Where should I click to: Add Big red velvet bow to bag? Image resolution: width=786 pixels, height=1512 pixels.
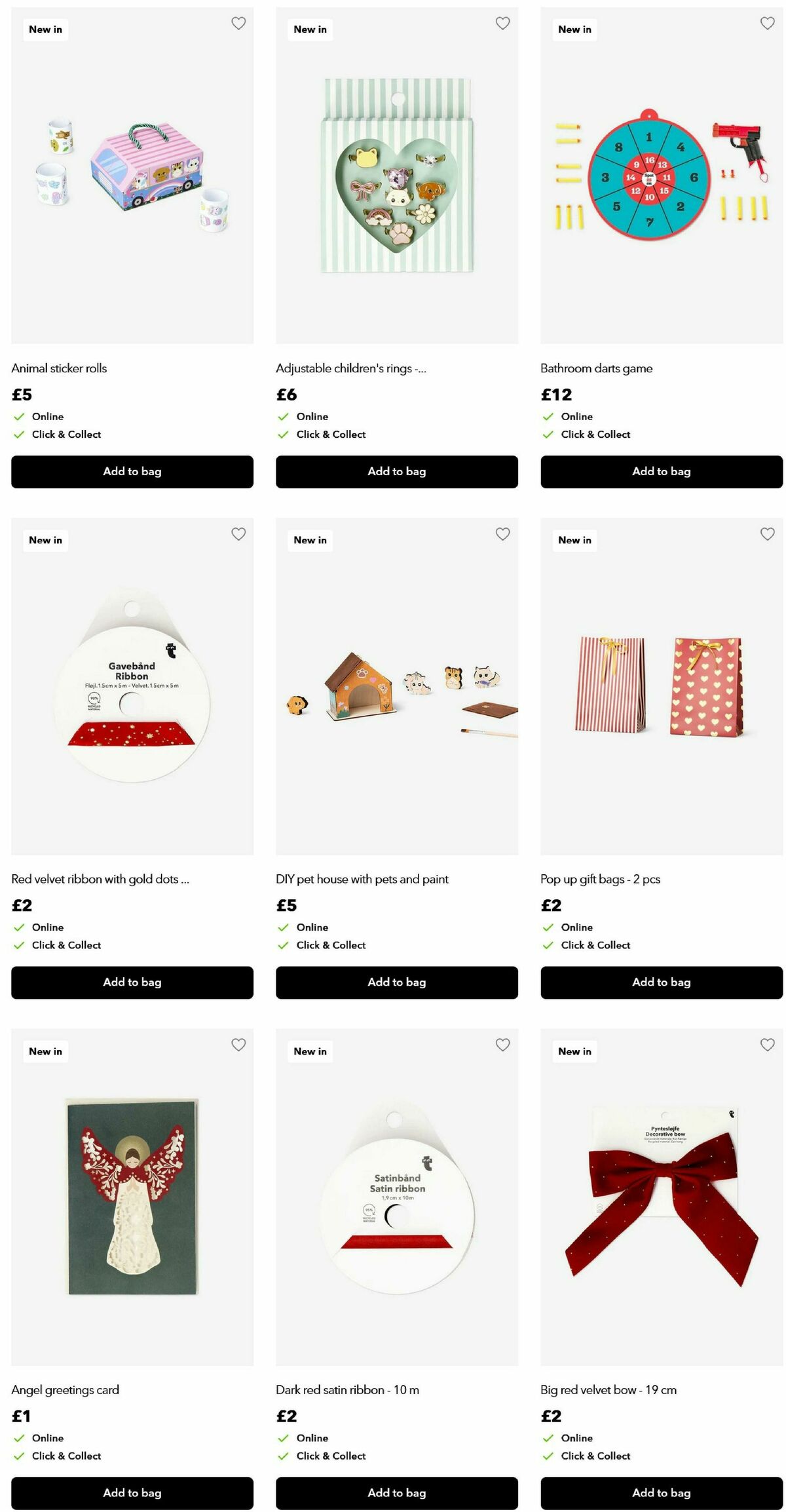coord(661,1492)
